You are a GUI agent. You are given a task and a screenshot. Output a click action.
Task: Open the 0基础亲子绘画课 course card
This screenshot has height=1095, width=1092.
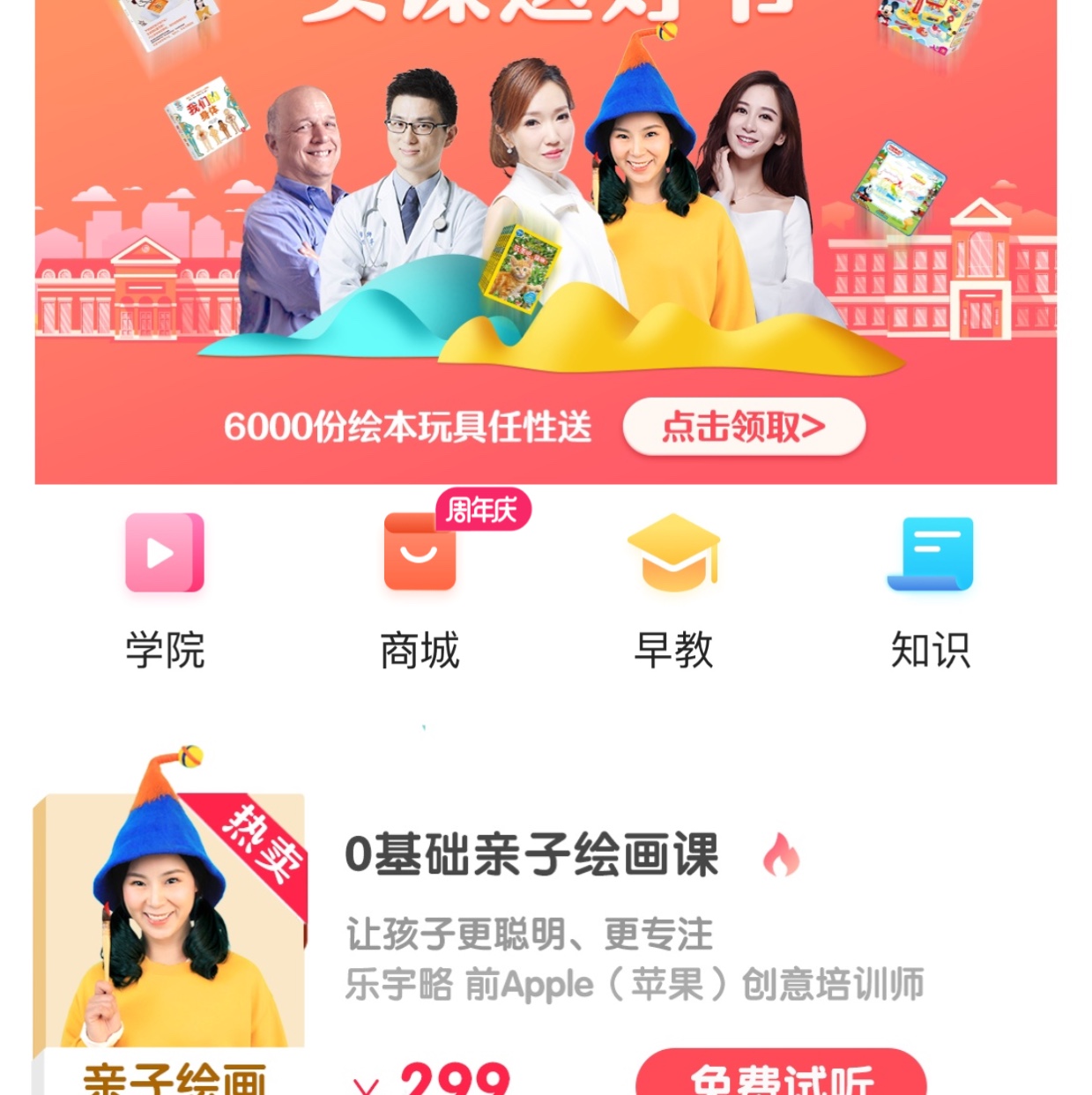(531, 855)
